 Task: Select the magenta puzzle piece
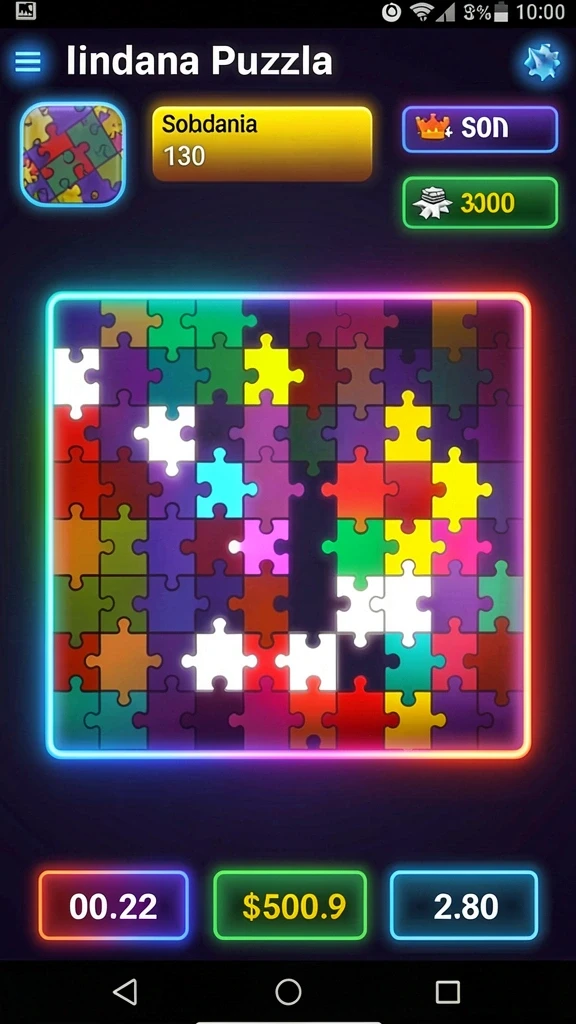pos(259,545)
